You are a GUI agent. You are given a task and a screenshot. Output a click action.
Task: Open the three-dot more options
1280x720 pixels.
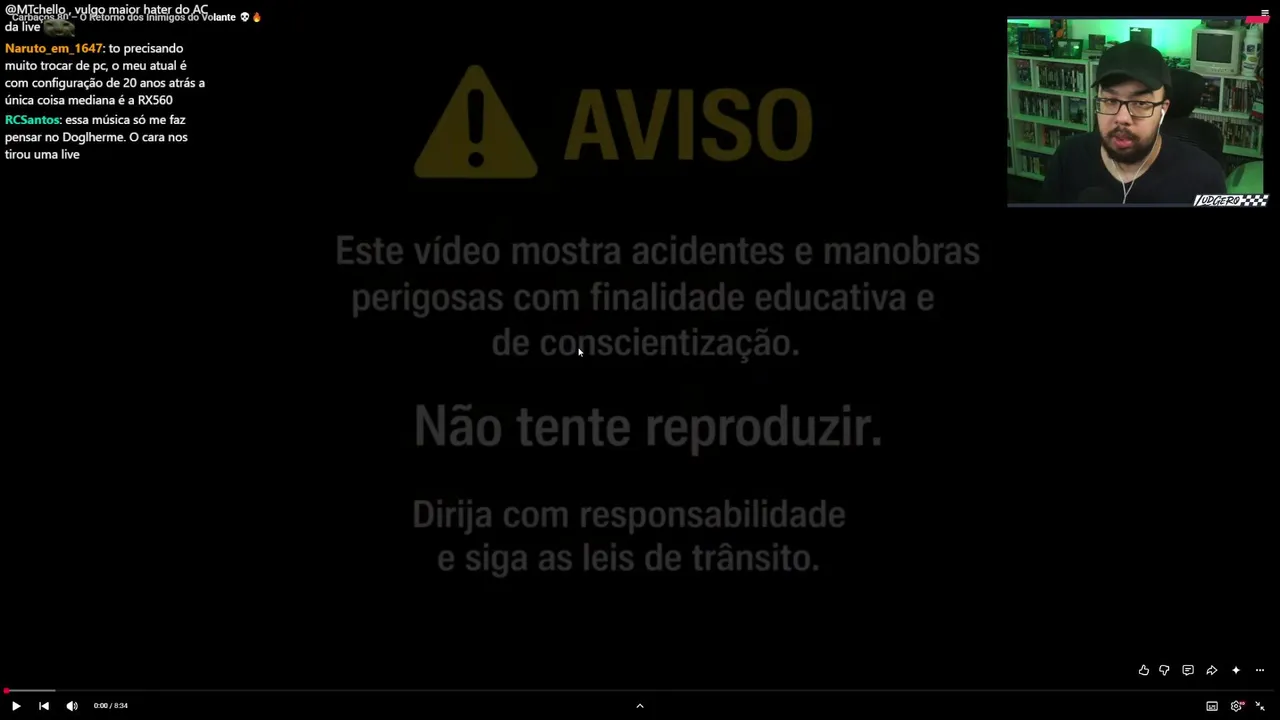click(x=1260, y=670)
